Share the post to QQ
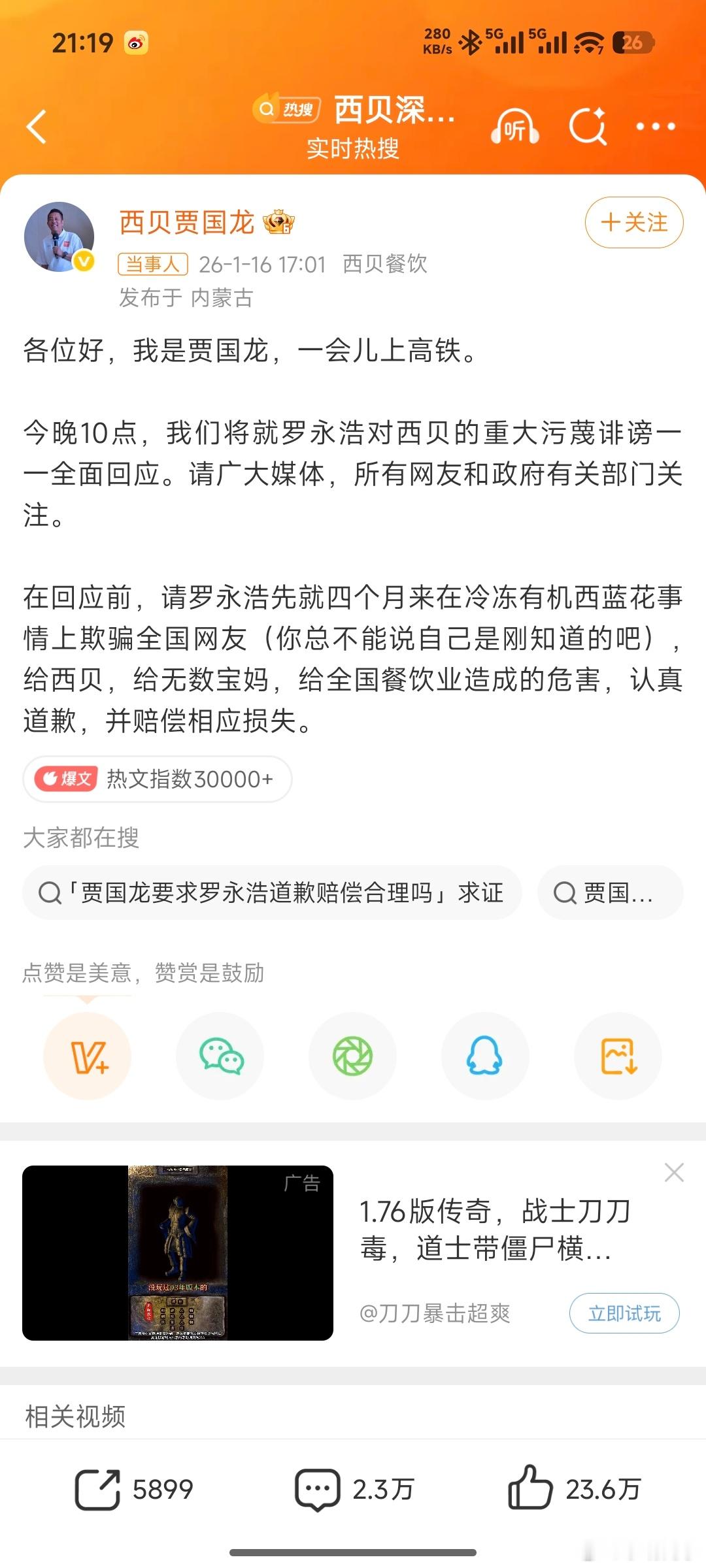This screenshot has height=1568, width=706. (x=485, y=1054)
